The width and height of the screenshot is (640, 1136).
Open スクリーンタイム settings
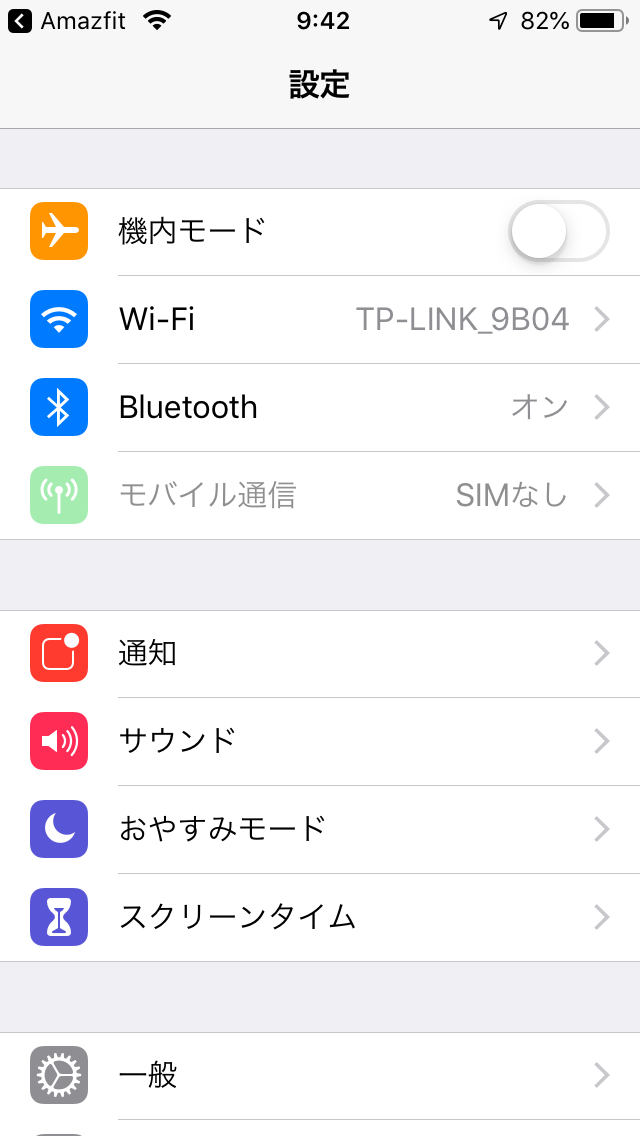pyautogui.click(x=320, y=917)
